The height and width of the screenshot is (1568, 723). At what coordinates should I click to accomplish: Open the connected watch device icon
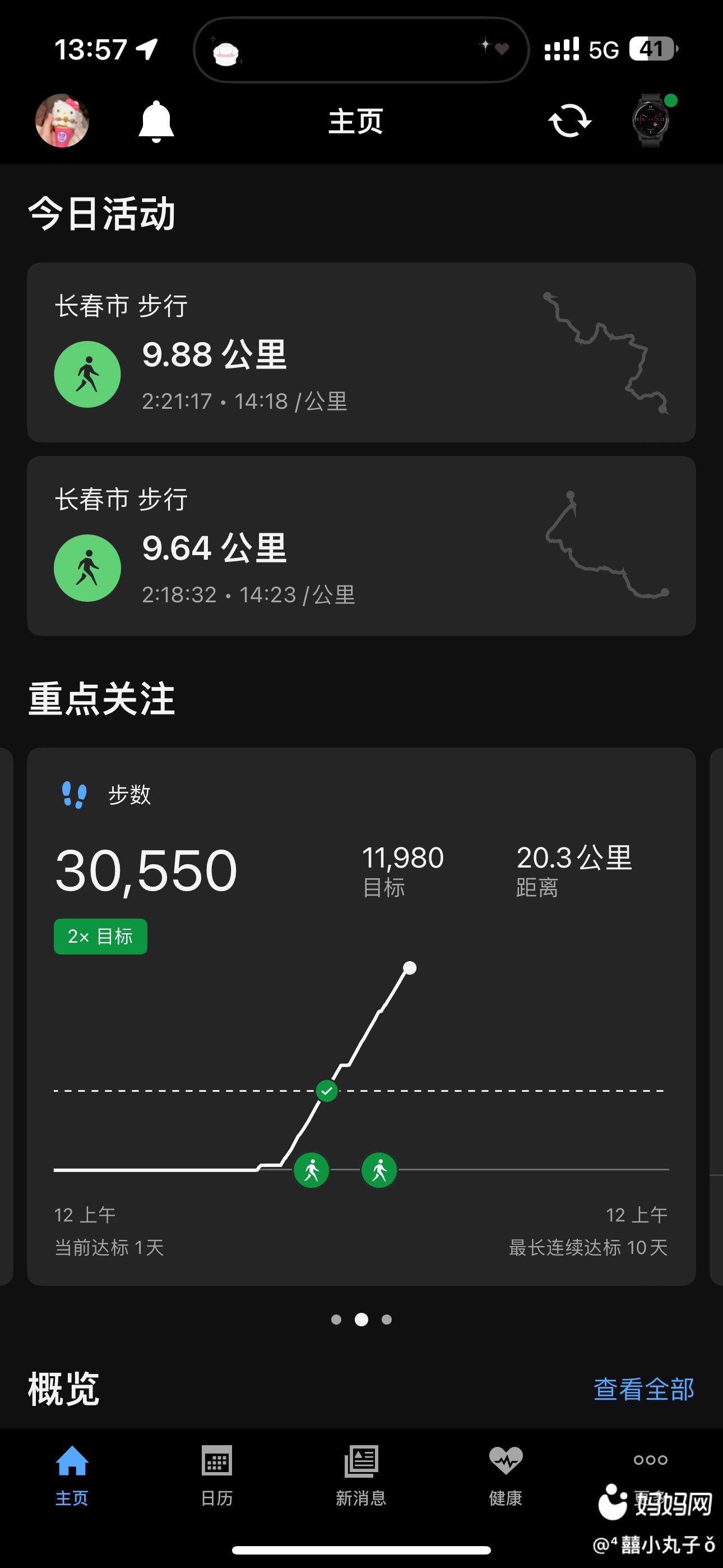tap(651, 120)
